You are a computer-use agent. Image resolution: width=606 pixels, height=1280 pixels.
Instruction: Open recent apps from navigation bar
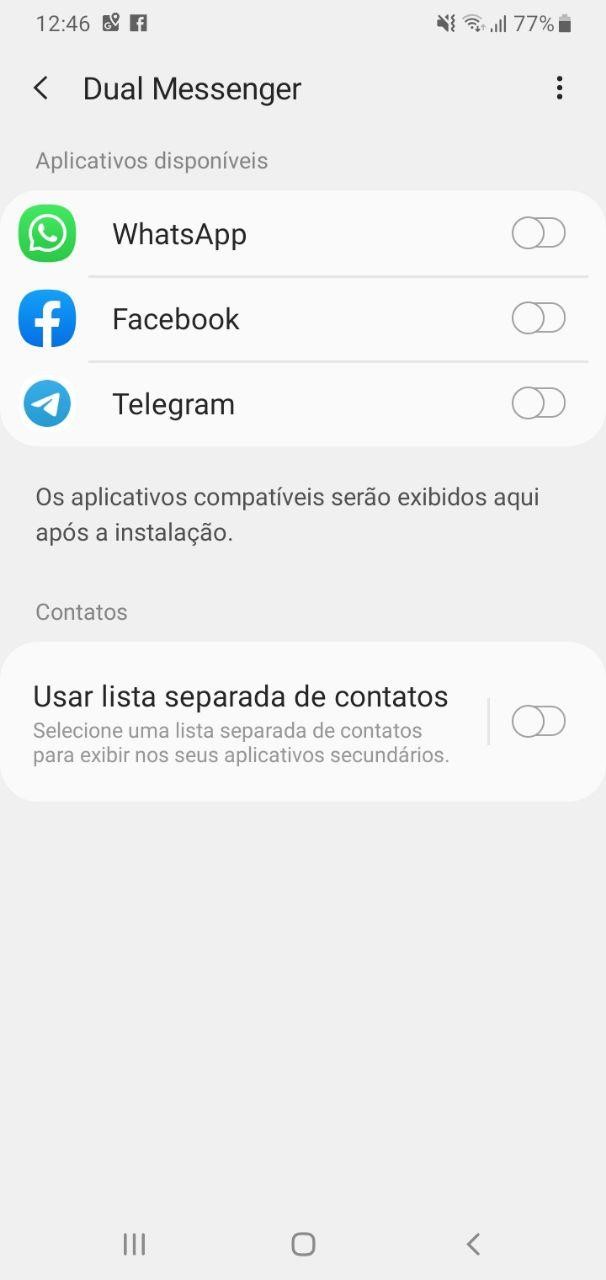click(134, 1244)
